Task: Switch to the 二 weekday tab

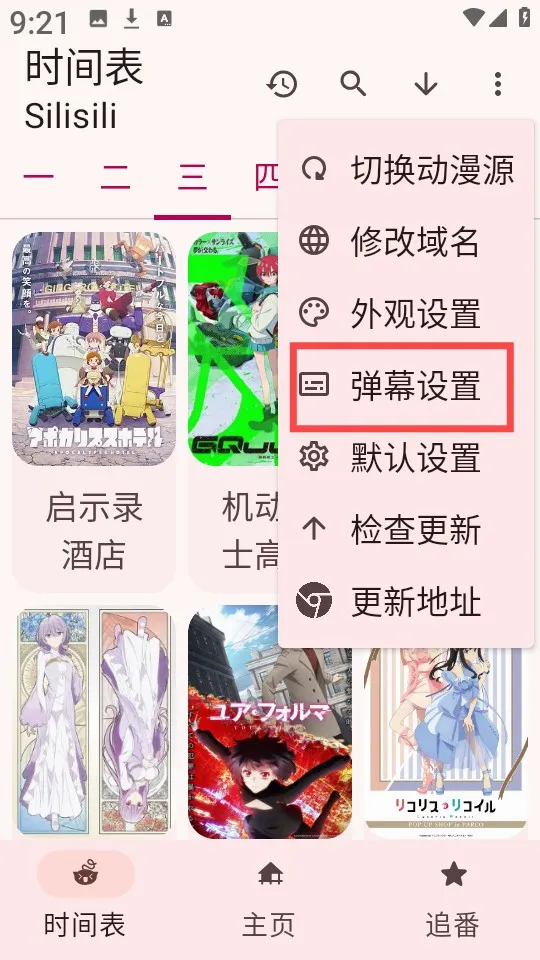Action: [115, 179]
